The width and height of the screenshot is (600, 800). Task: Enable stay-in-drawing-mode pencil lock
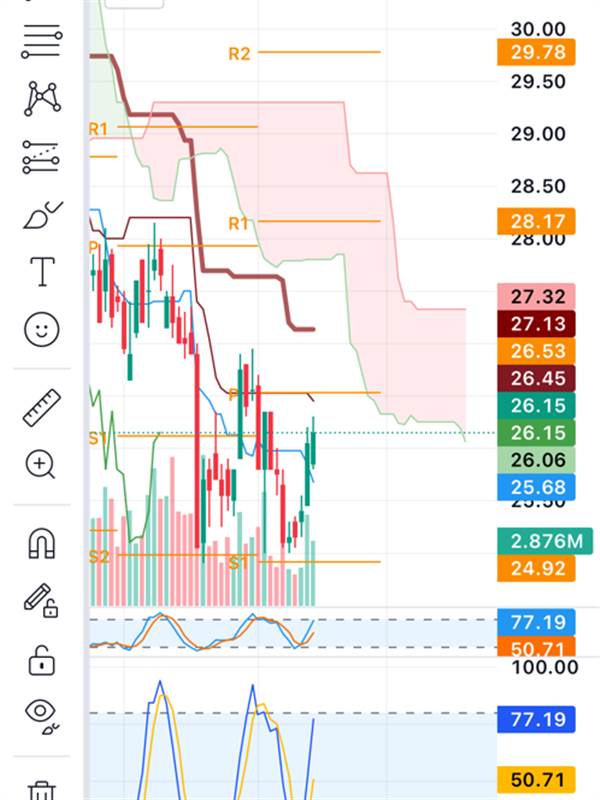[41, 601]
